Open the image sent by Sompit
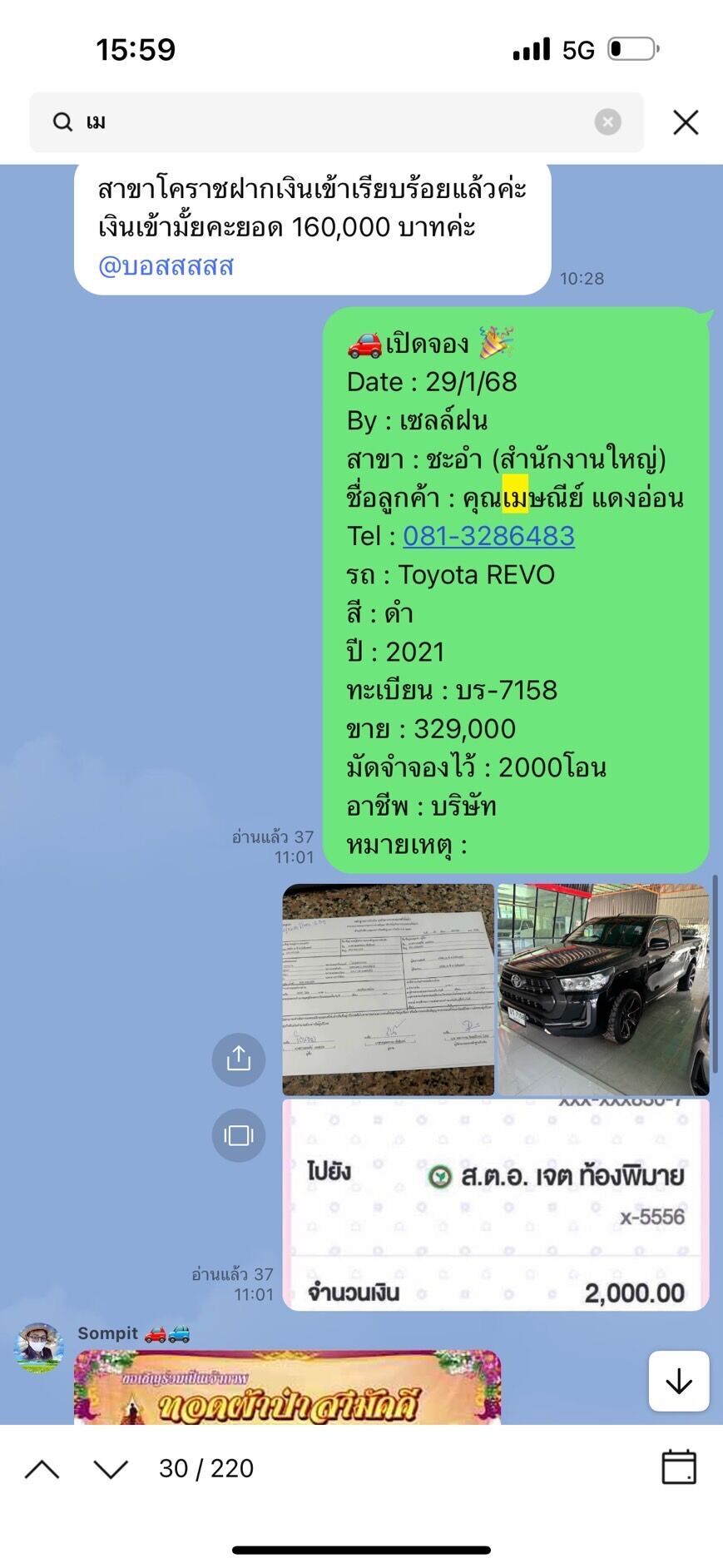This screenshot has width=723, height=1568. (x=288, y=1387)
